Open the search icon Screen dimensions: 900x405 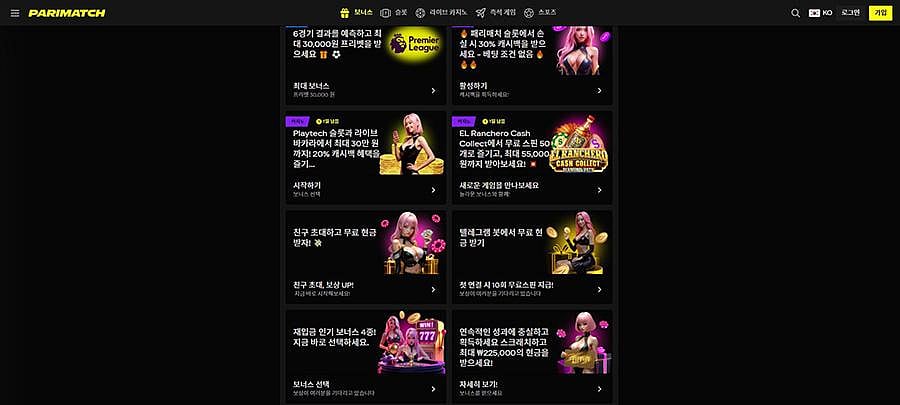click(x=795, y=13)
